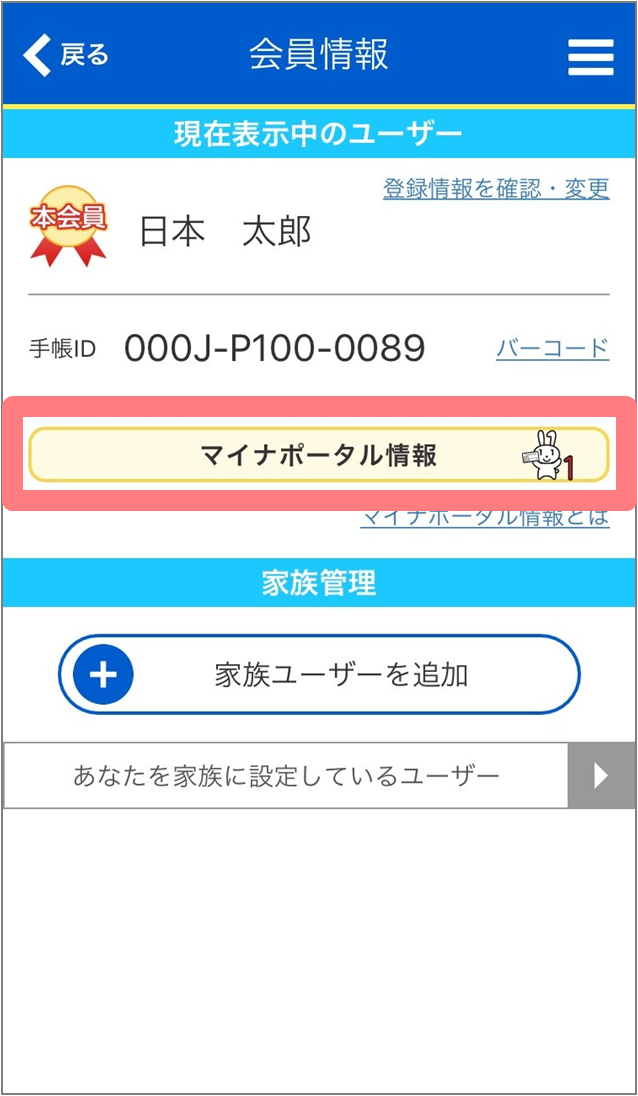The image size is (638, 1096).
Task: Open あなたを家族に設定しているユーザー row
Action: click(319, 775)
